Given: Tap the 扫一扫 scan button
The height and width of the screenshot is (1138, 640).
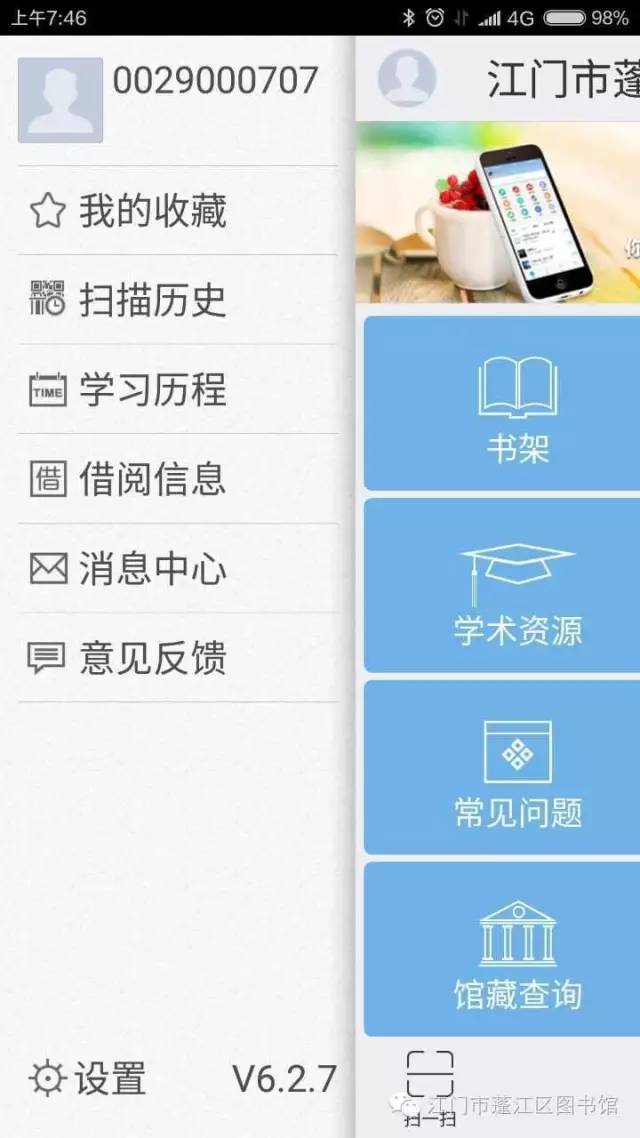Looking at the screenshot, I should tap(430, 1085).
